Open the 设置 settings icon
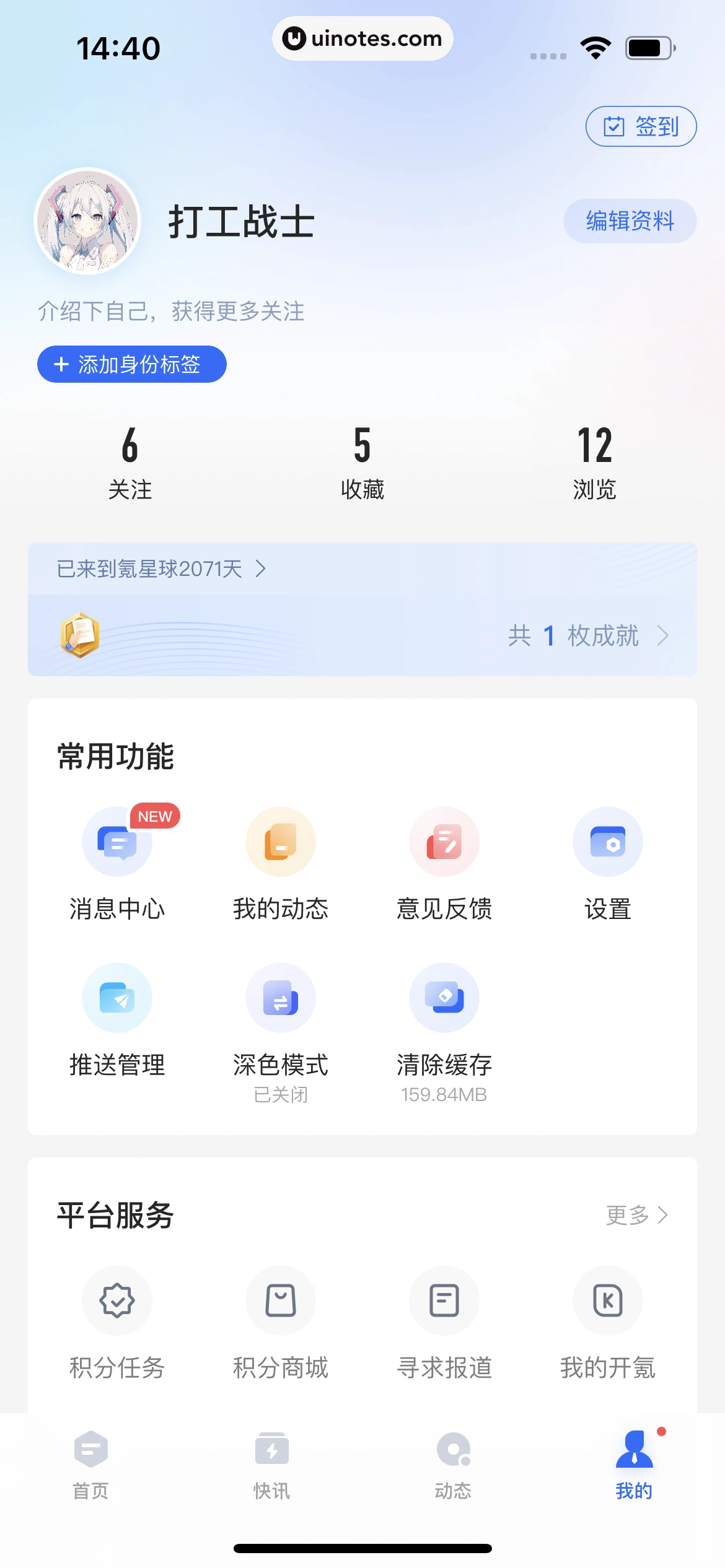 coord(608,841)
